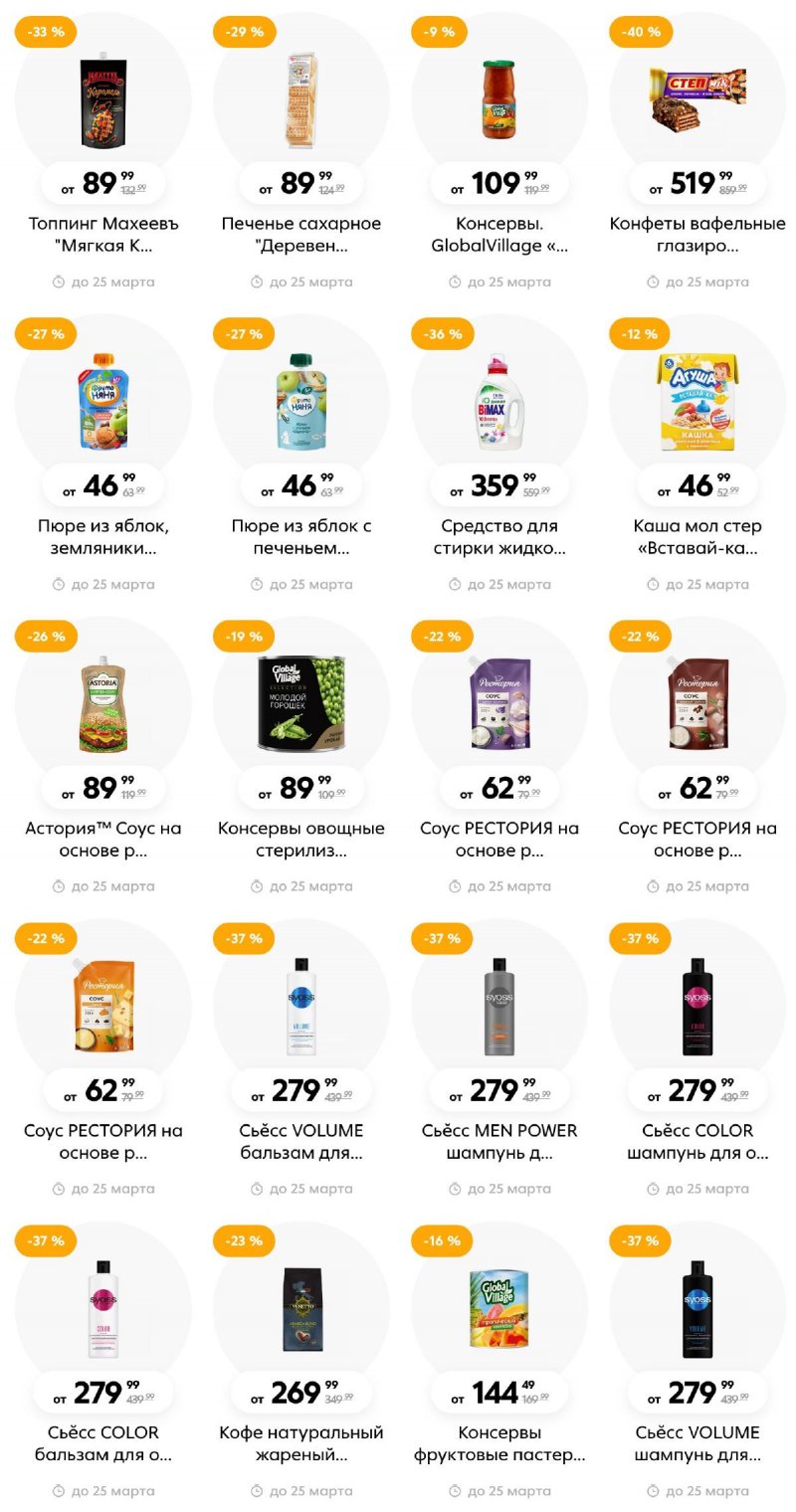Screen dimensions: 796x1512
Task: Open the Конфеты вафельные глазированные card
Action: click(697, 99)
